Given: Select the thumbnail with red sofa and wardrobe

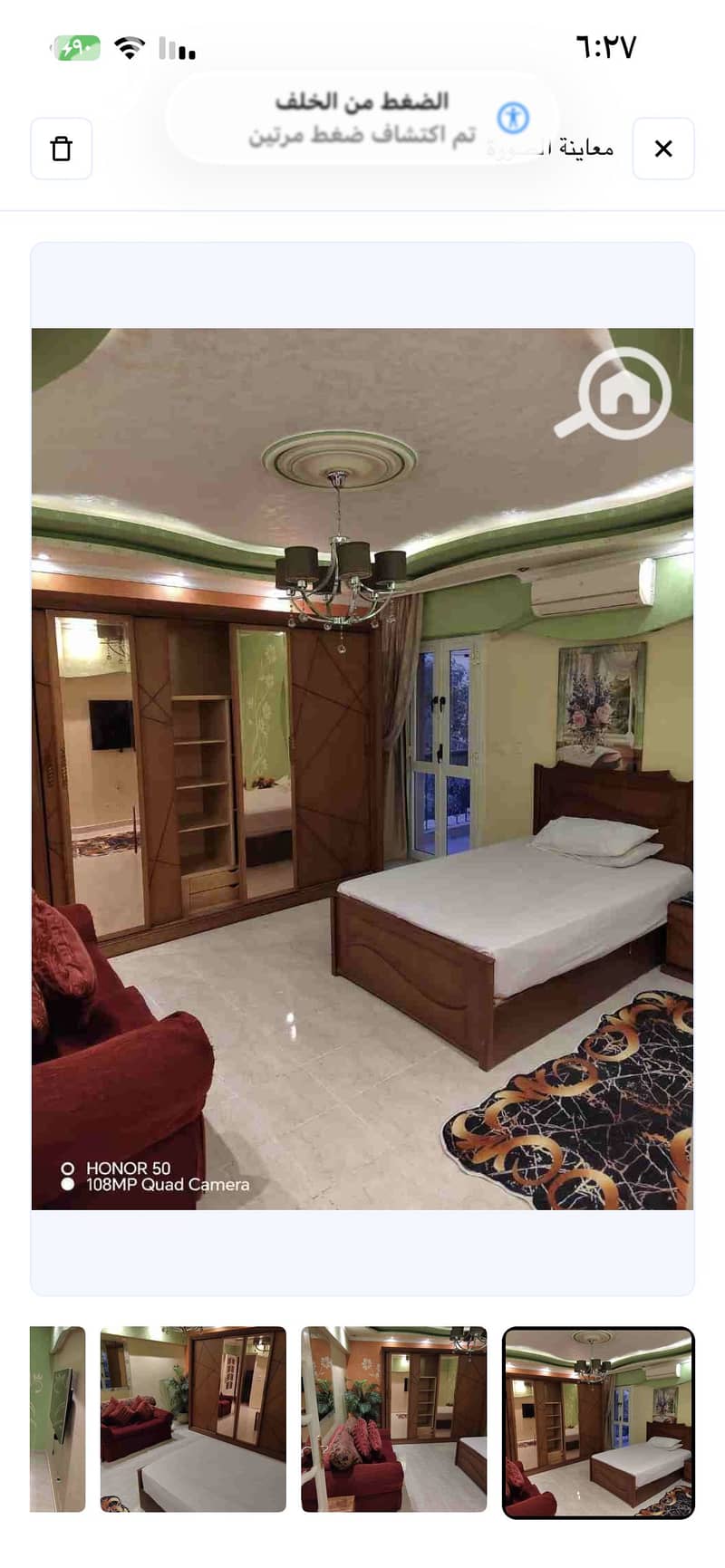Looking at the screenshot, I should 193,1420.
